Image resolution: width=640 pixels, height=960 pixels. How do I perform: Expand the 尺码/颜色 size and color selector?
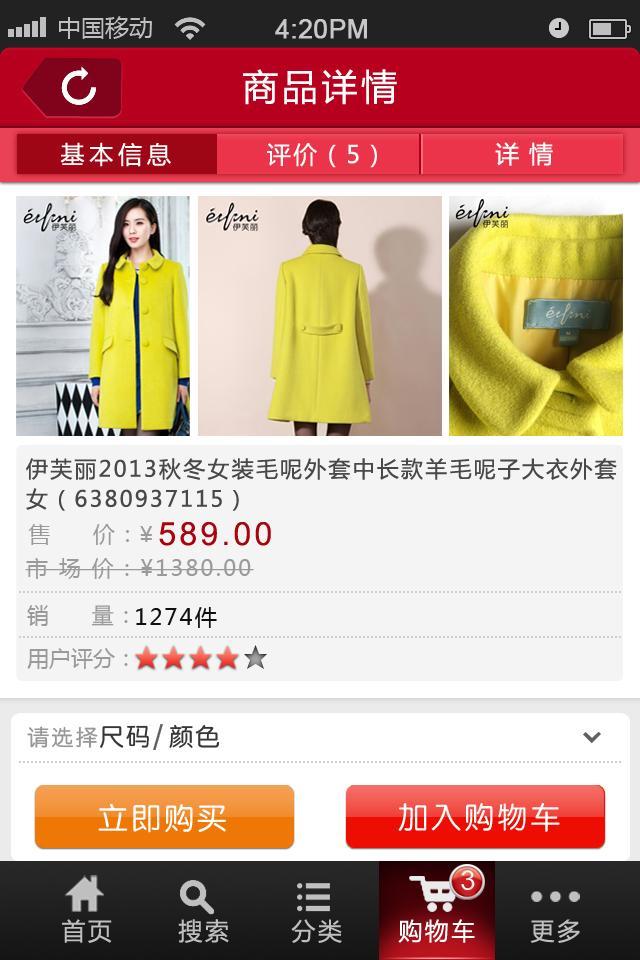coord(320,738)
